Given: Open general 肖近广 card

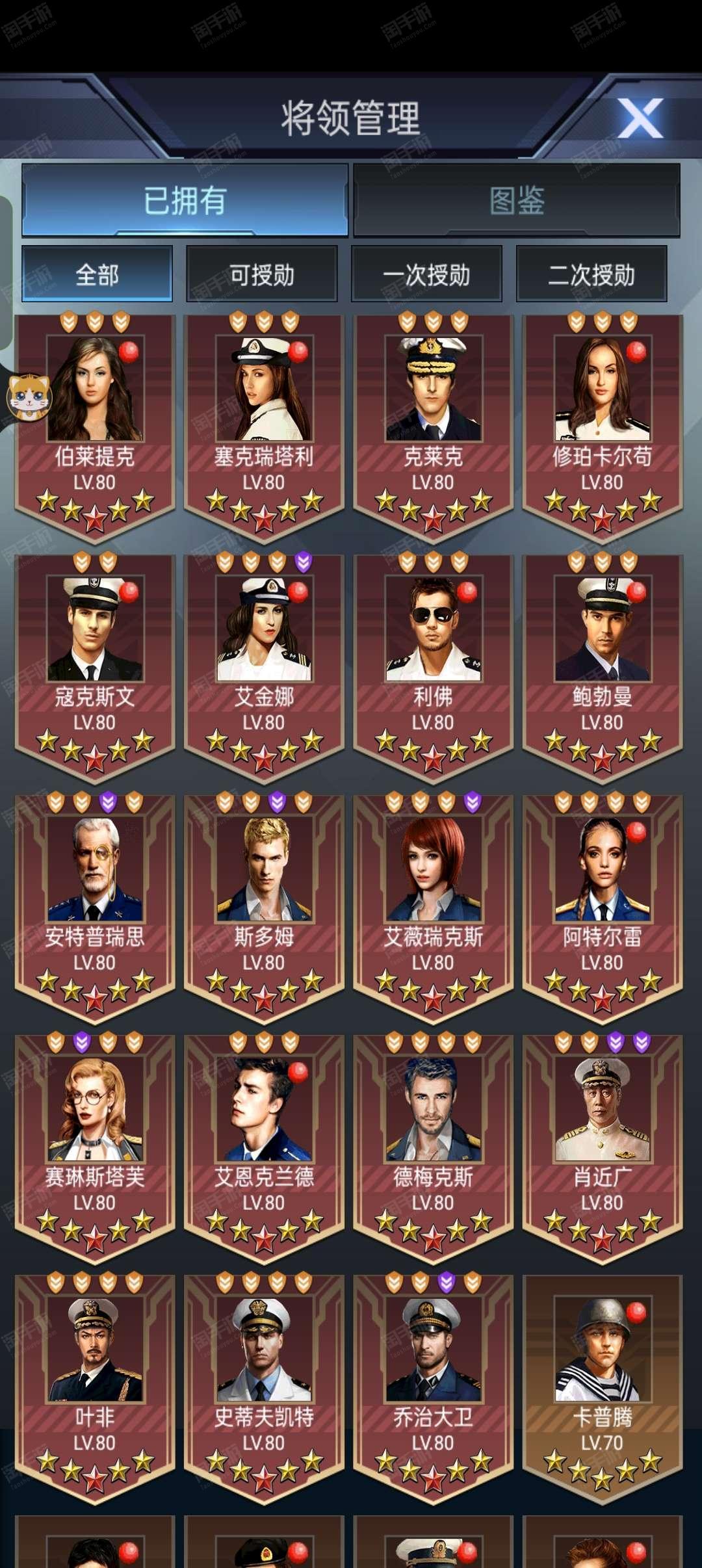Looking at the screenshot, I should tap(603, 1146).
